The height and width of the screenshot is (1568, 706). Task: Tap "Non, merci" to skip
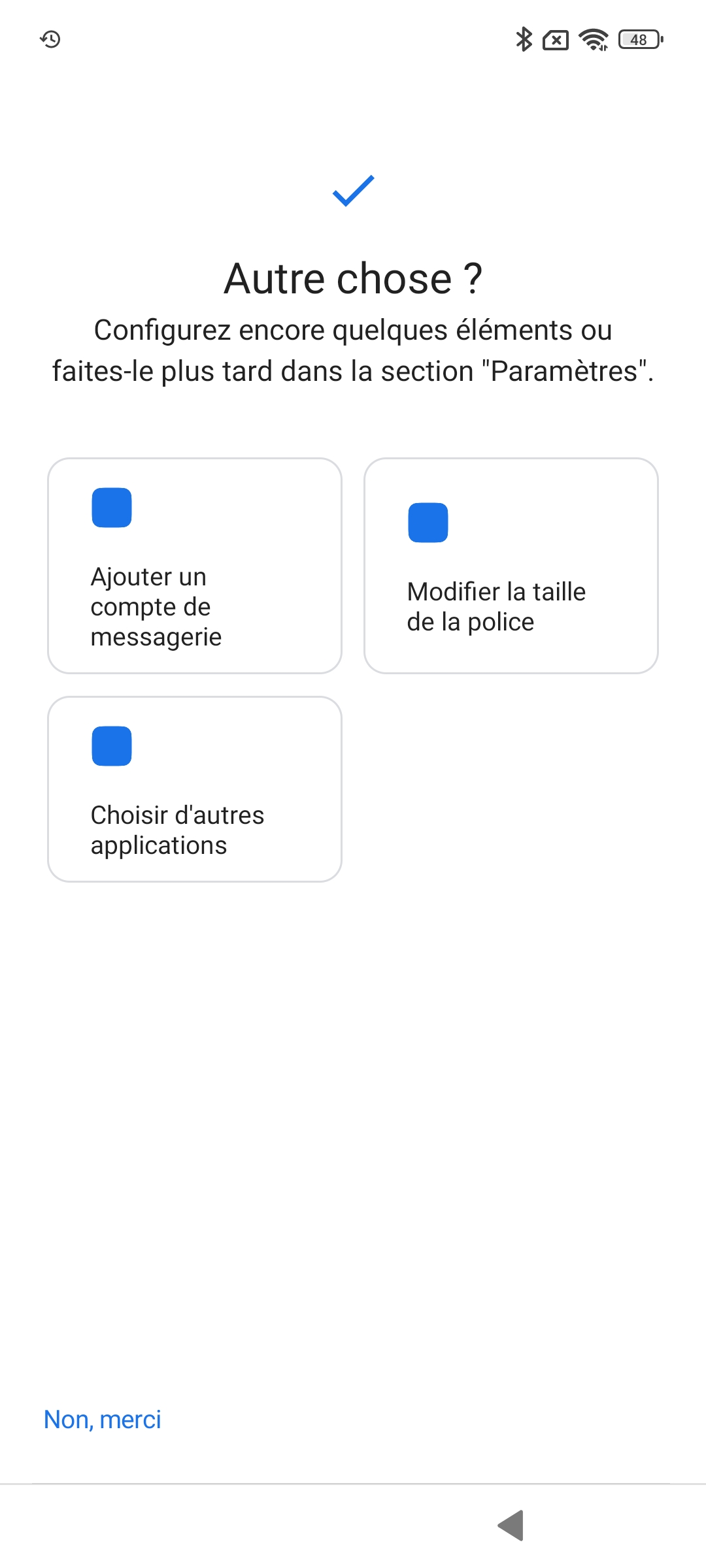[103, 1419]
